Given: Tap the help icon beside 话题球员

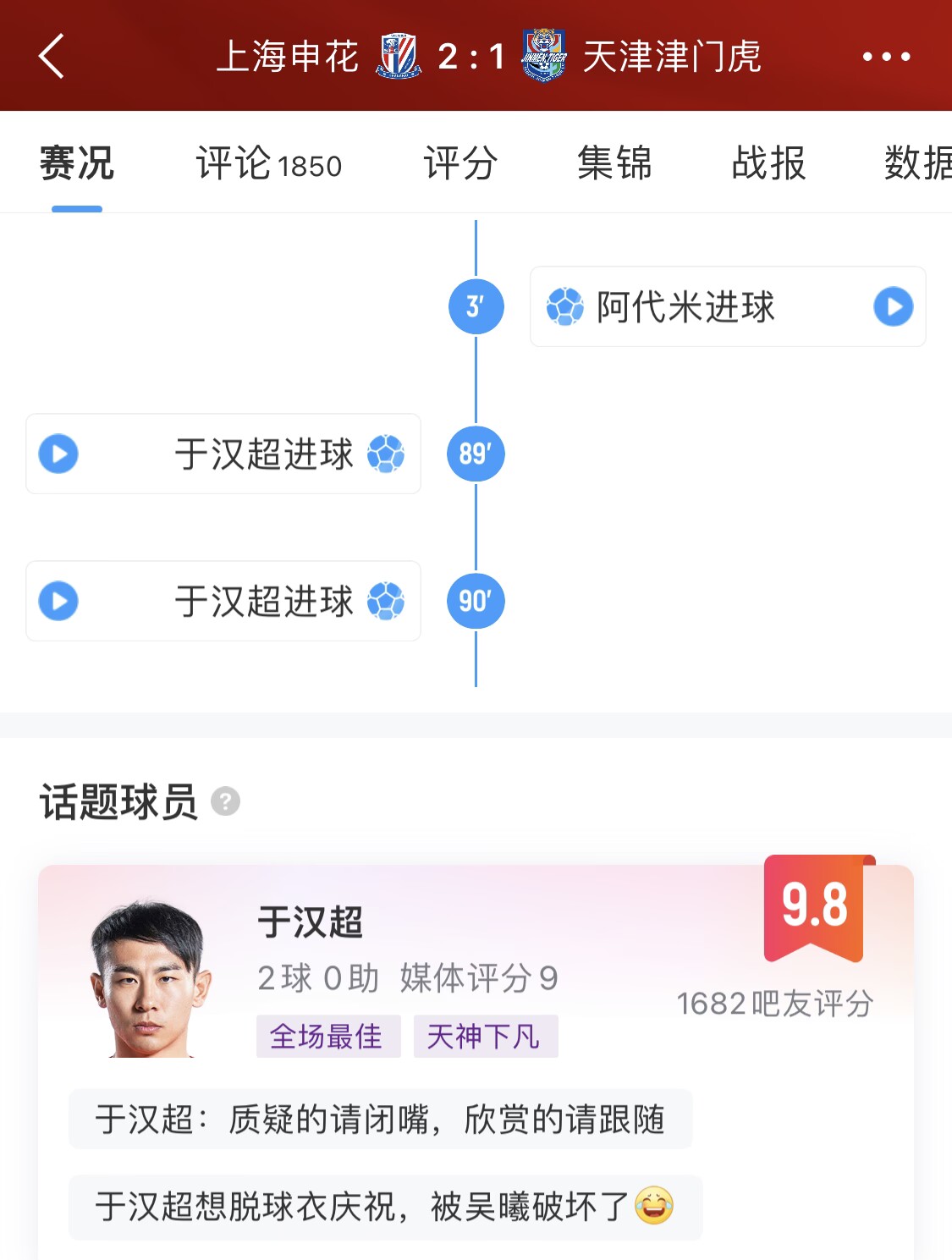Looking at the screenshot, I should tap(225, 801).
